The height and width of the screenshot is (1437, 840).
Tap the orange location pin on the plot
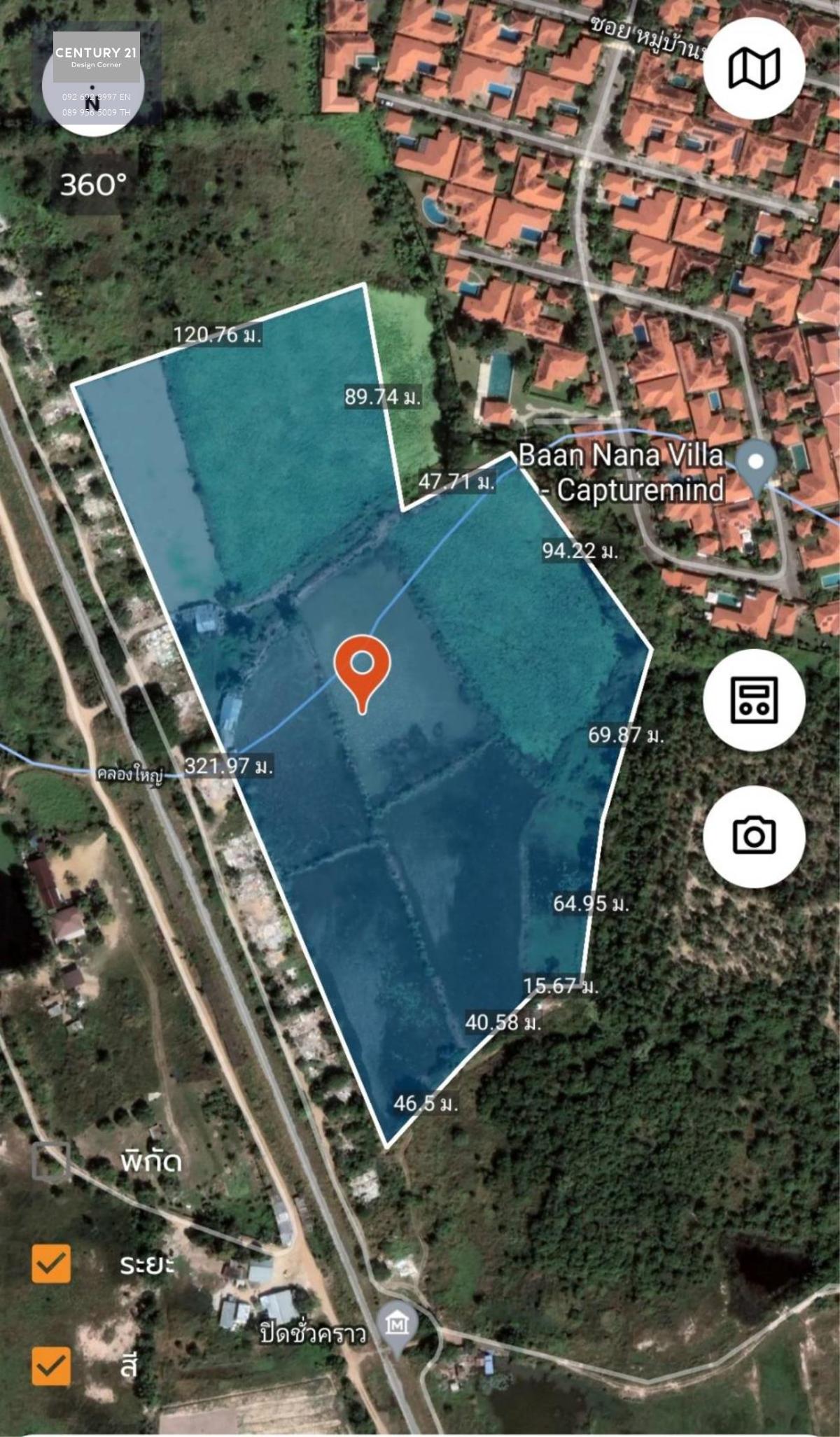click(x=362, y=673)
